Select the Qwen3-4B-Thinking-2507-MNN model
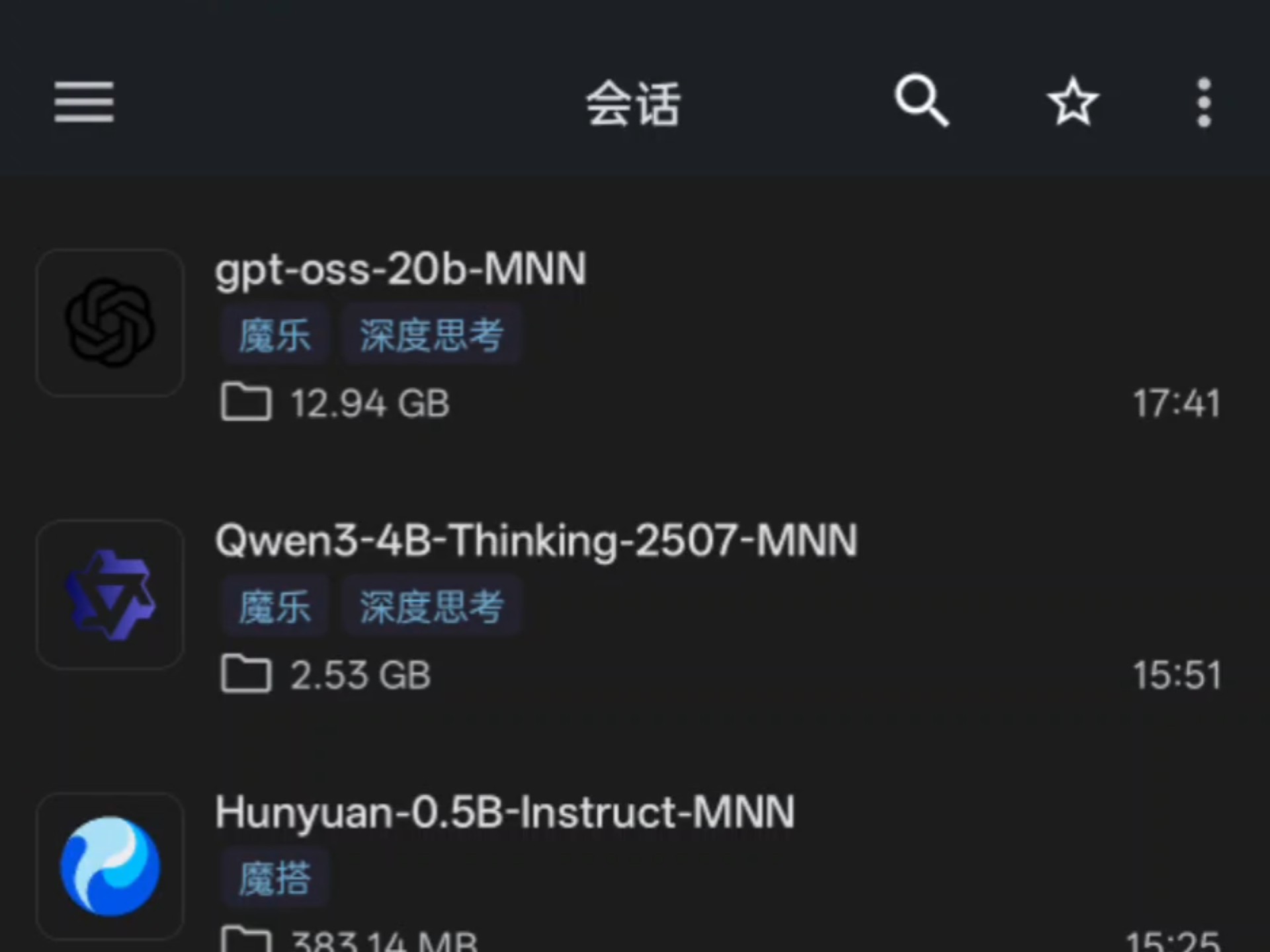The image size is (1270, 952). pos(536,540)
